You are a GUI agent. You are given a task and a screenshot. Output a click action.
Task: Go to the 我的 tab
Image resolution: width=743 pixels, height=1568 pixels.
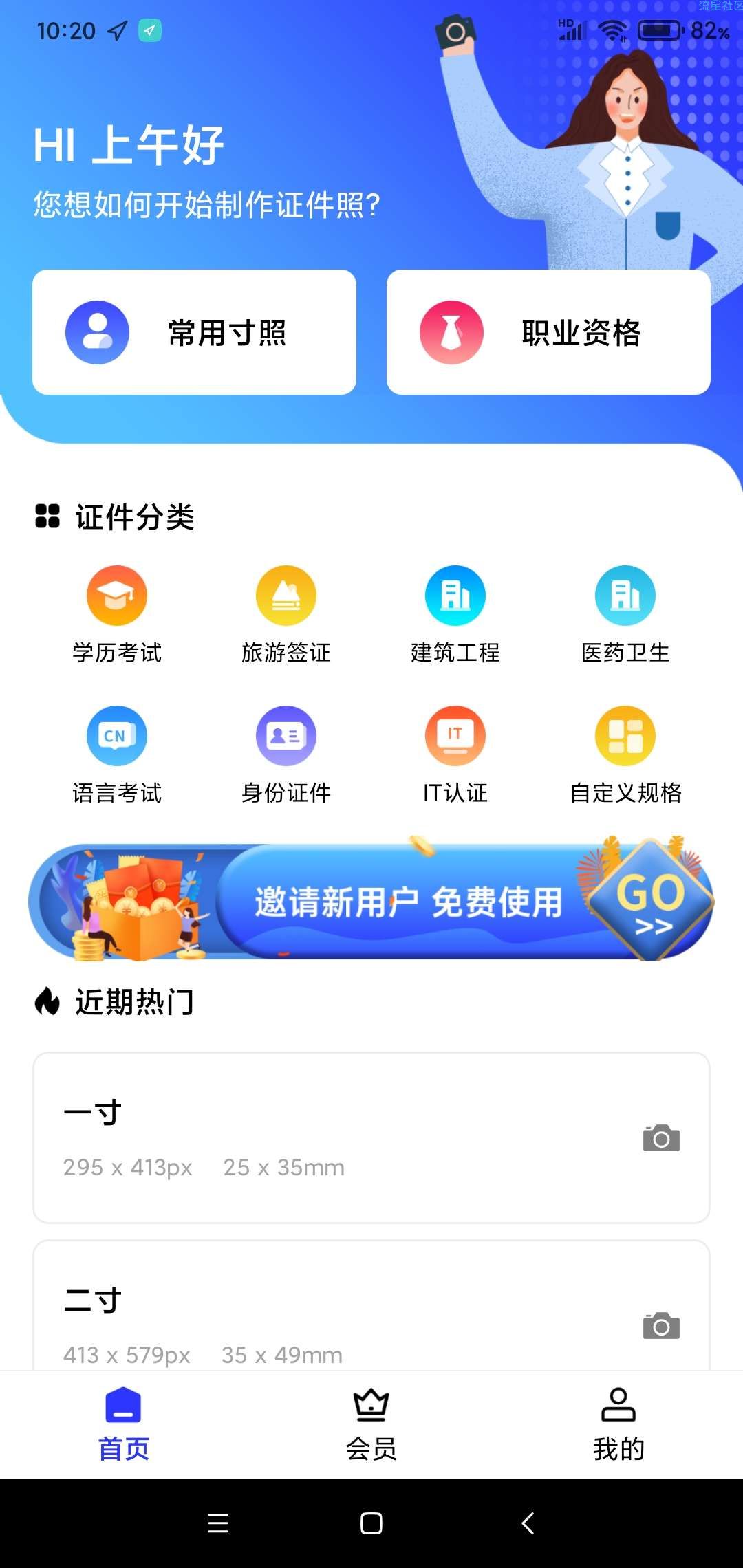pyautogui.click(x=618, y=1424)
